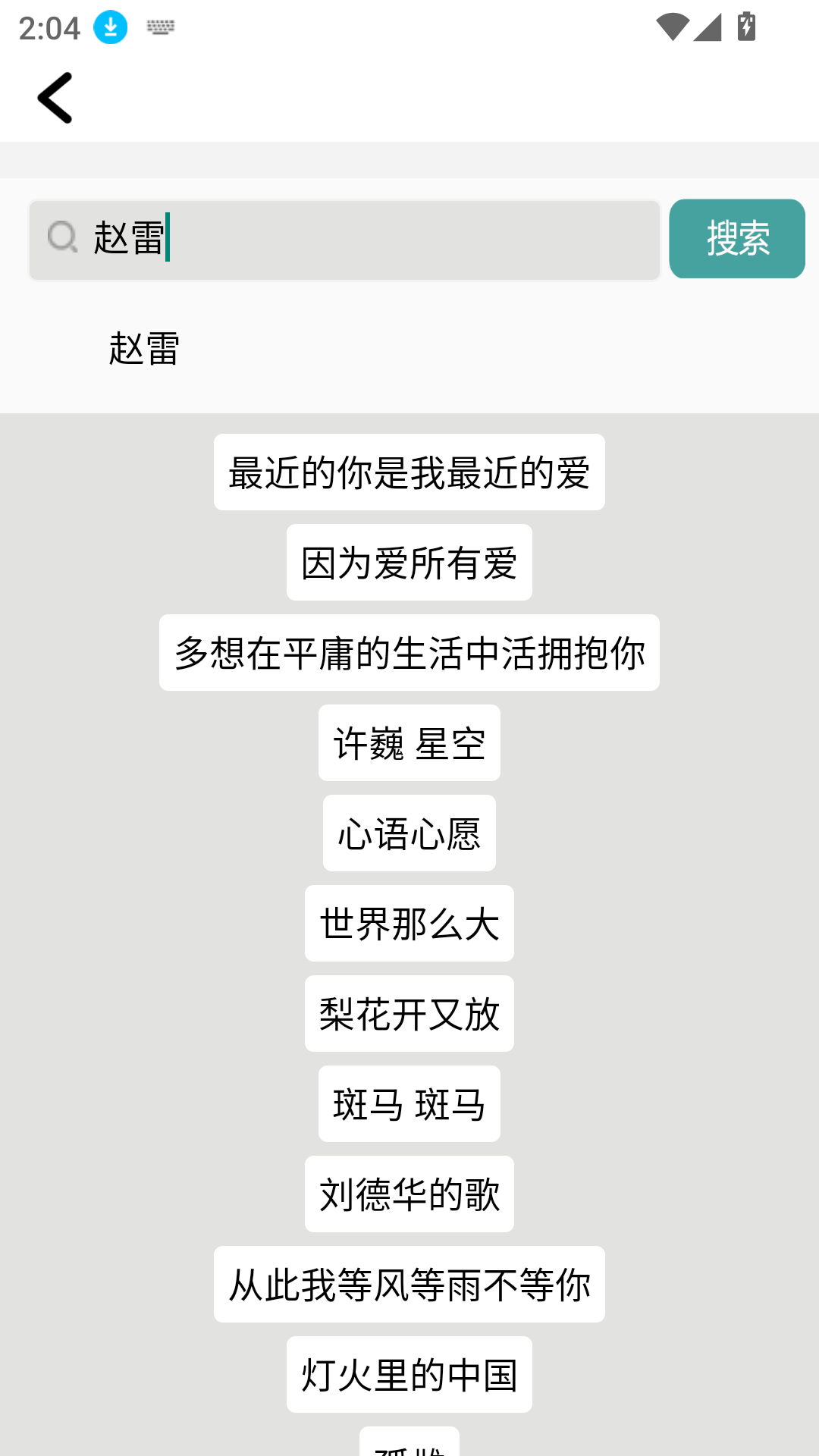Open the 多想在平庸的生活中活拥抱你 tag

coord(409,652)
